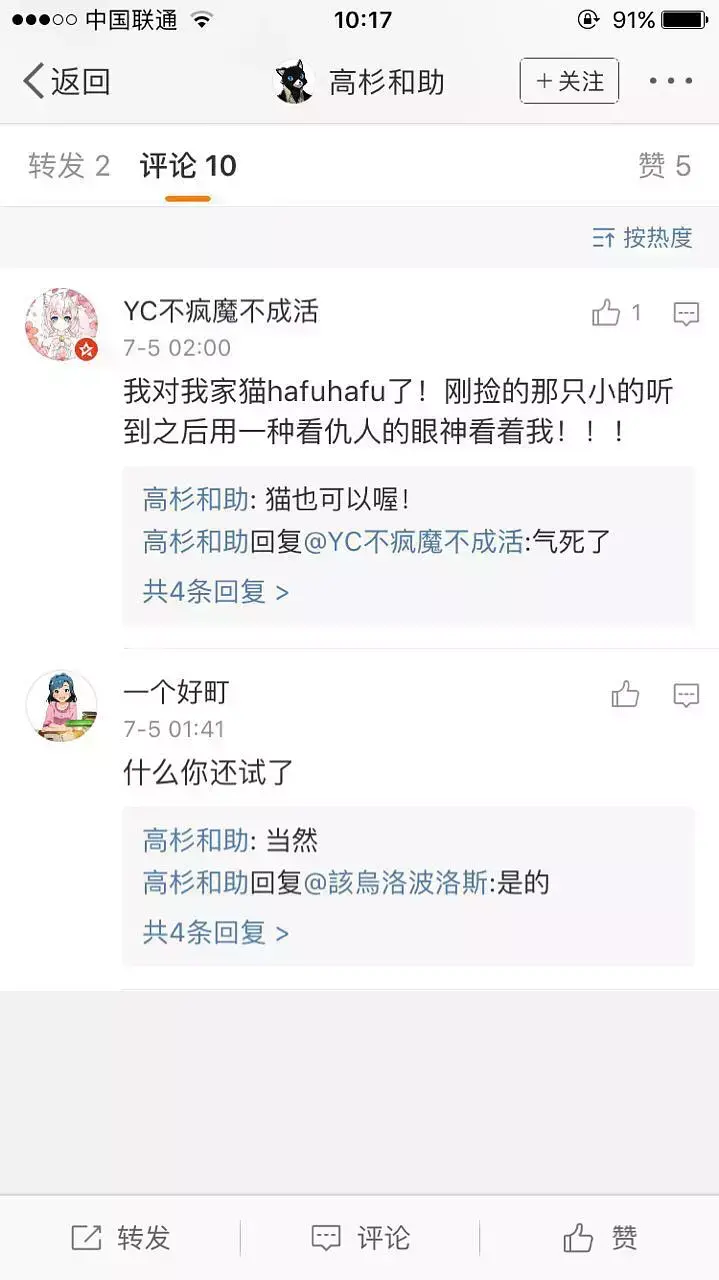
Task: Like 一个好町's comment
Action: (x=626, y=694)
